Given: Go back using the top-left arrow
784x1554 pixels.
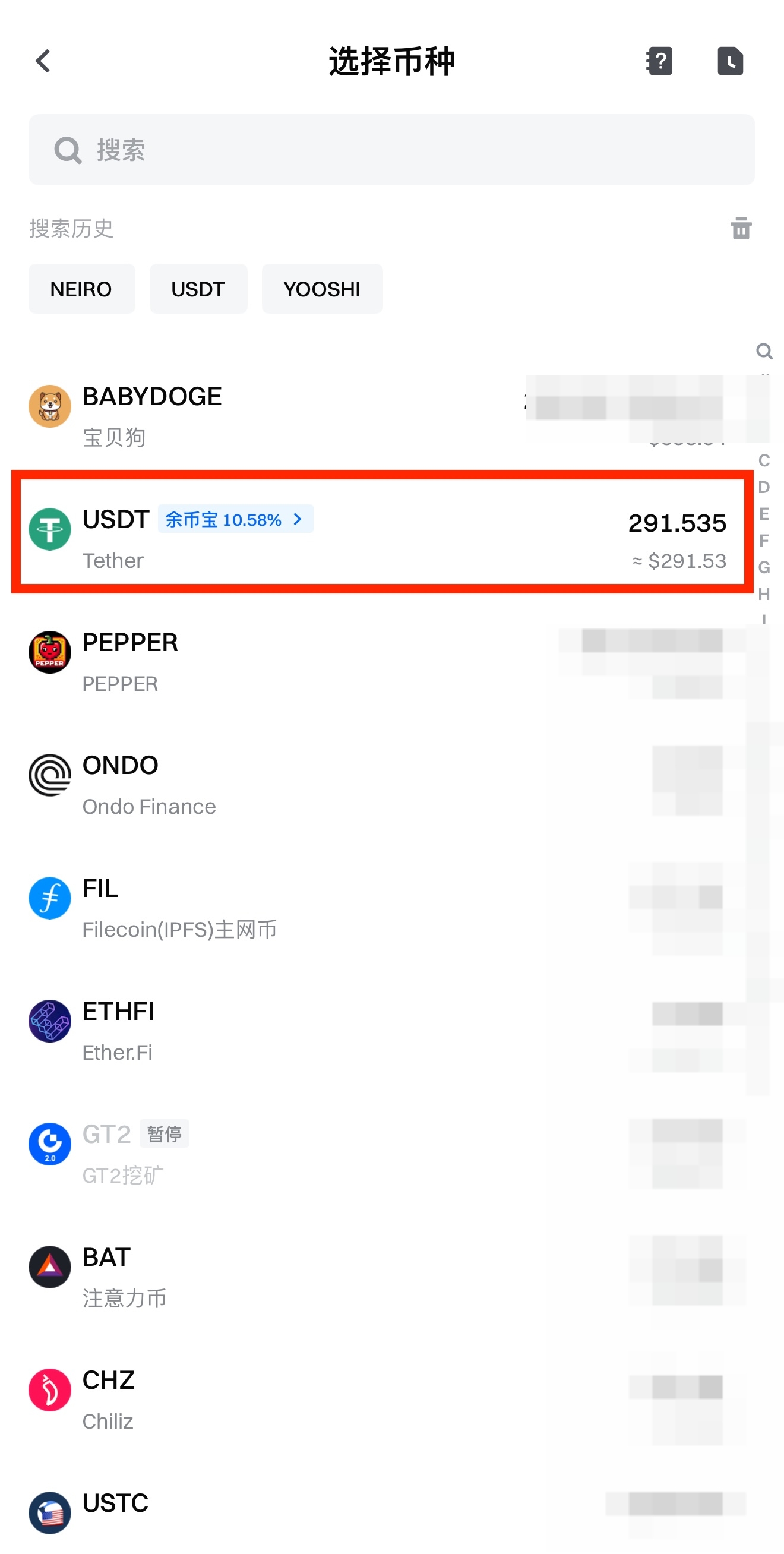Looking at the screenshot, I should click(43, 61).
